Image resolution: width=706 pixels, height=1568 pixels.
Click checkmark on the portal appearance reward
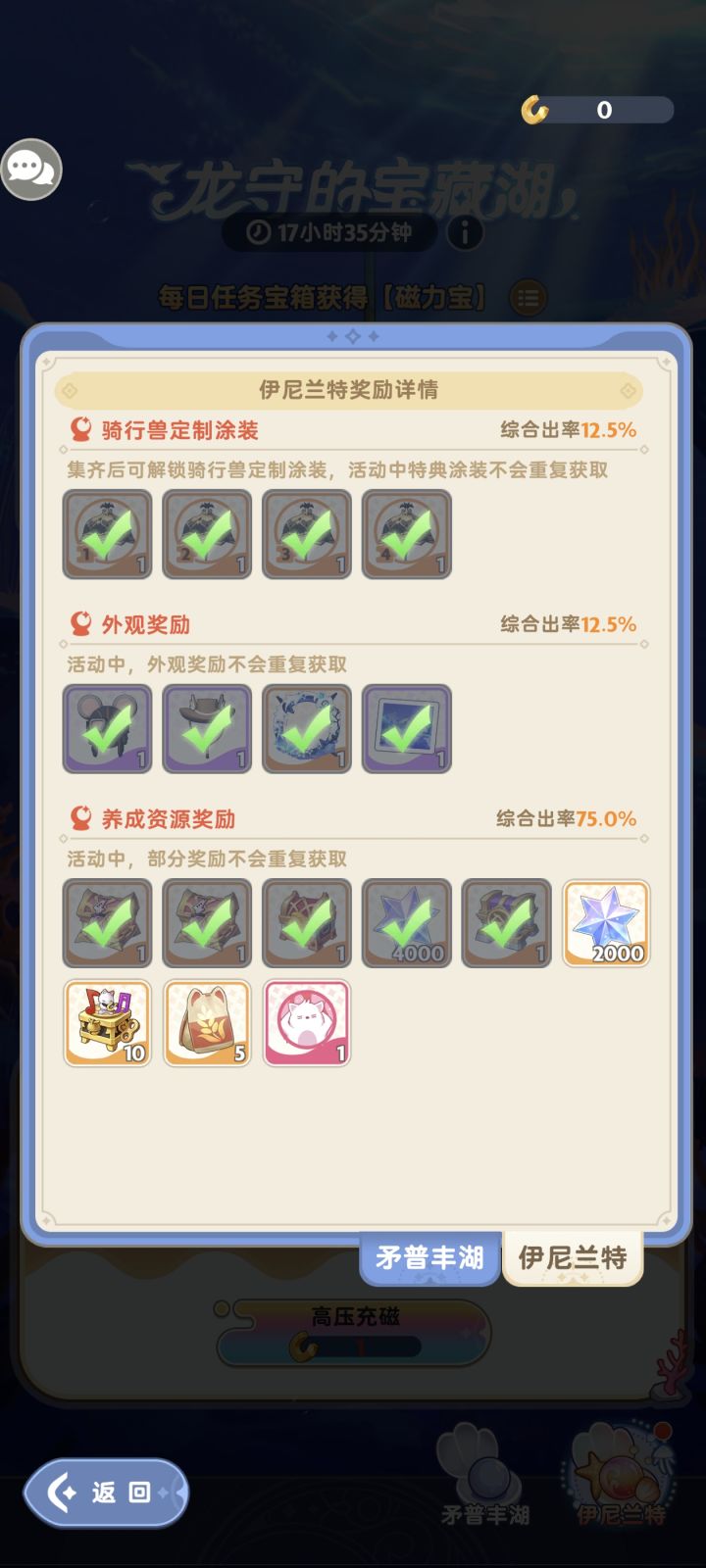coord(306,729)
